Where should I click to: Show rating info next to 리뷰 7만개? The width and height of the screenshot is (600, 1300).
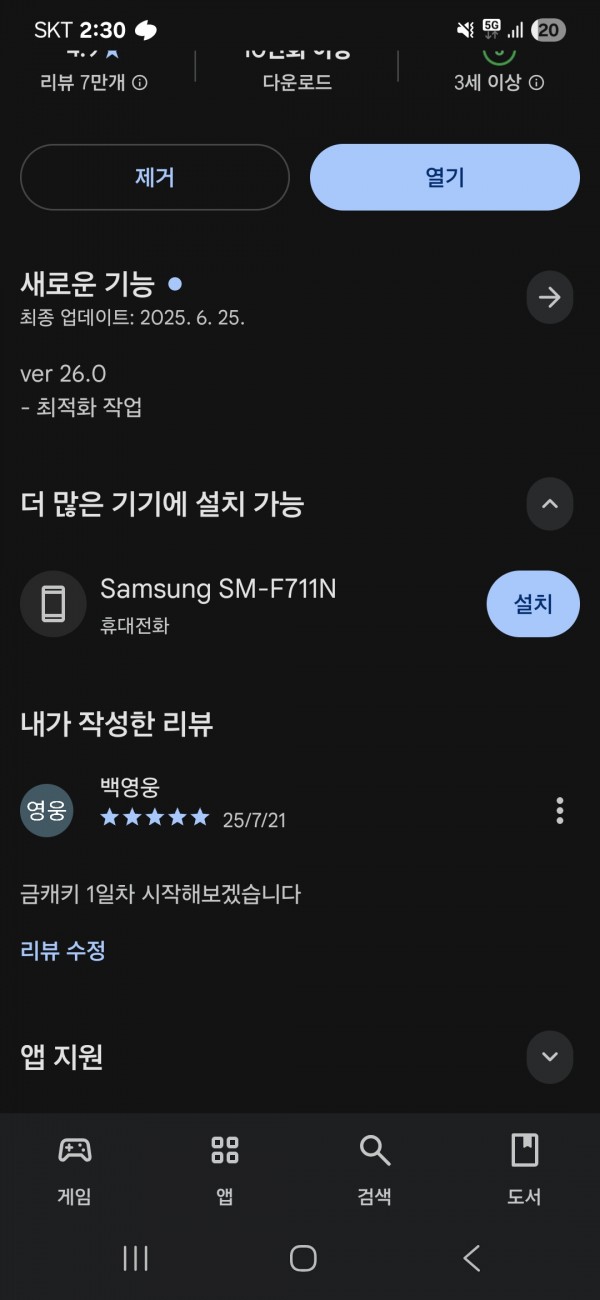click(x=140, y=83)
